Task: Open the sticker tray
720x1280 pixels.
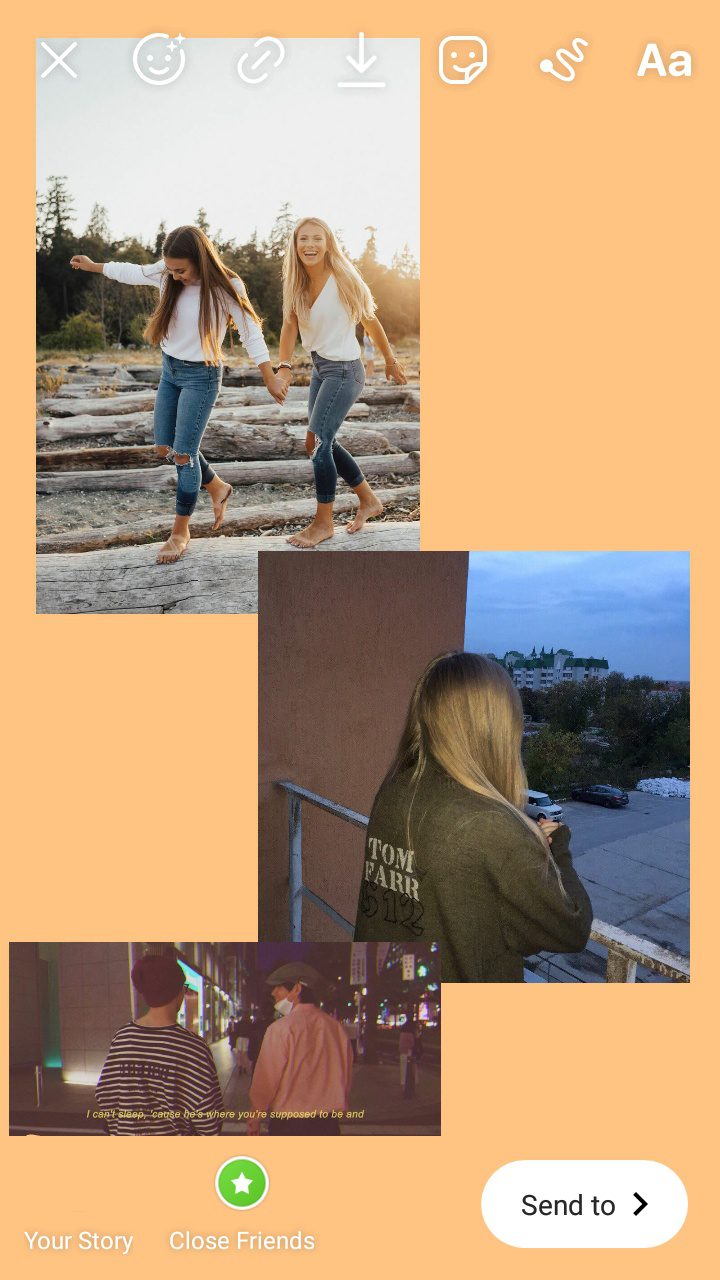Action: click(x=463, y=60)
